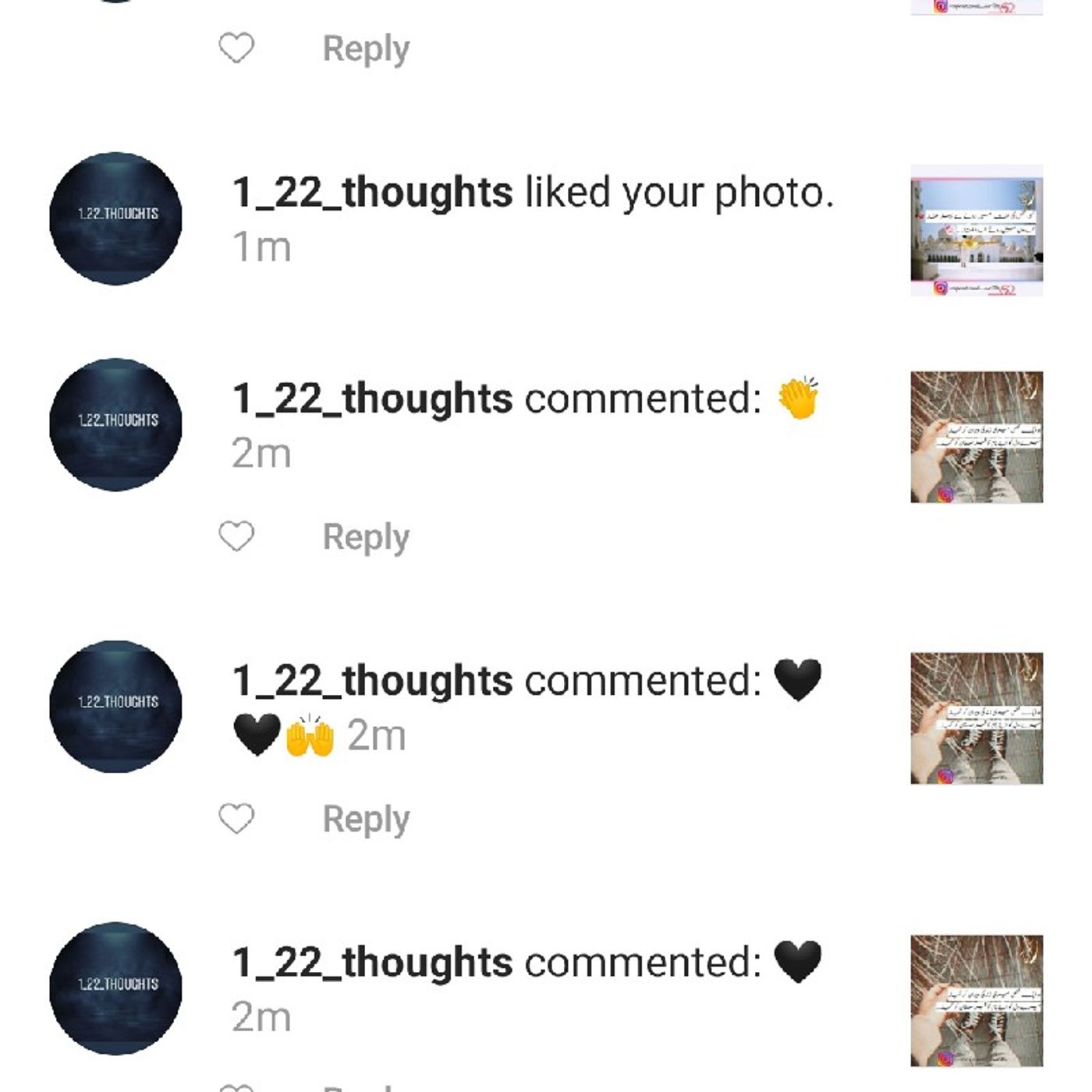Open post thumbnail beside clapping hands comment
1092x1092 pixels.
click(x=977, y=437)
